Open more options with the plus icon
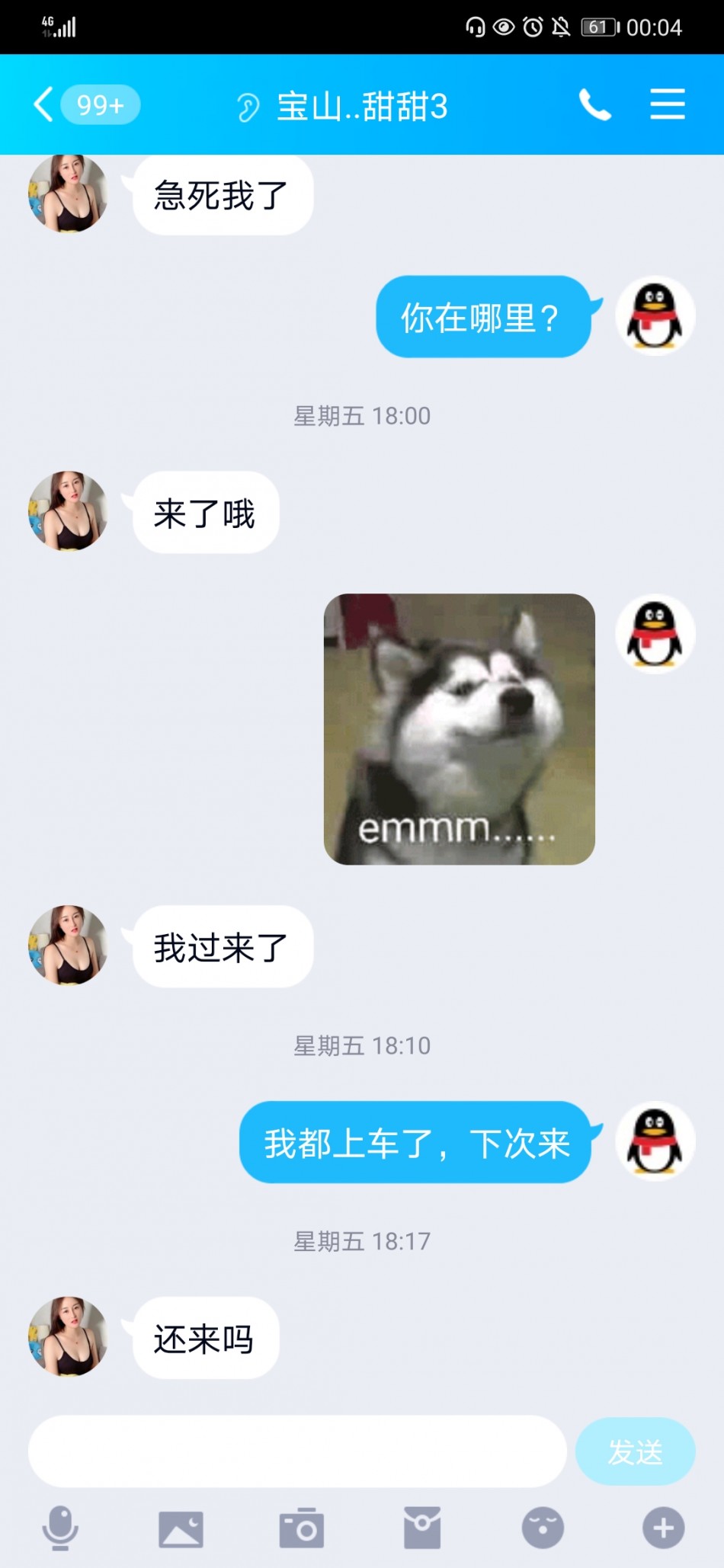724x1568 pixels. (663, 1528)
